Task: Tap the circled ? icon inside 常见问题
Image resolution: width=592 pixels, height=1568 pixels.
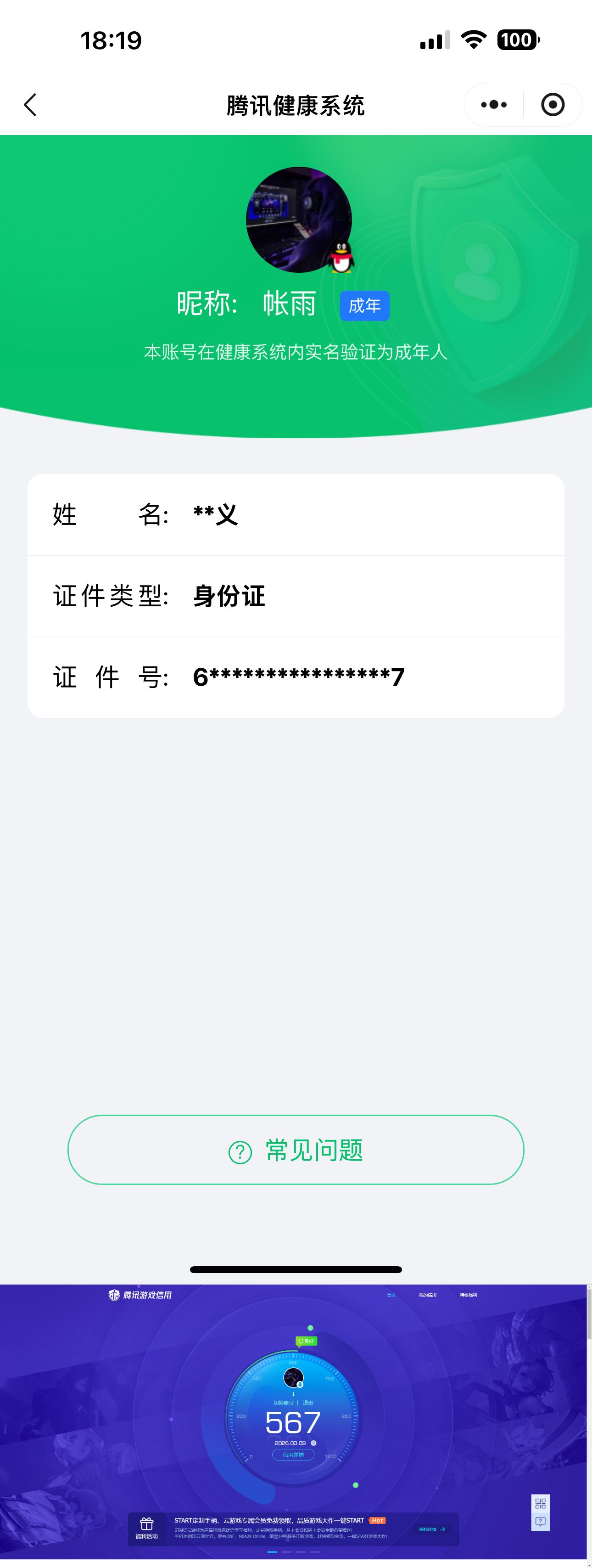Action: pos(240,1151)
